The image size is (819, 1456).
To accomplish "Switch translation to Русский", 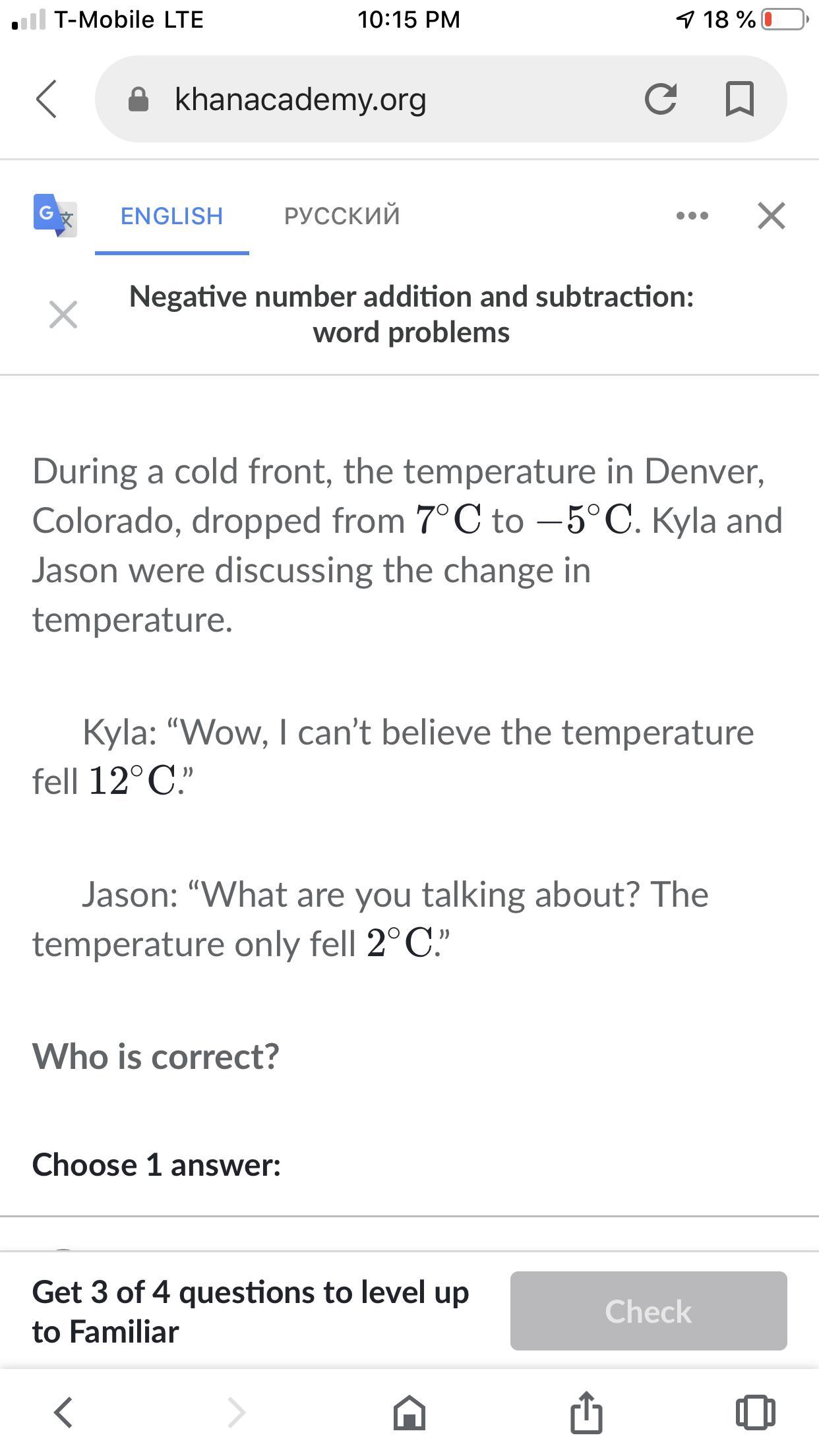I will (x=342, y=216).
